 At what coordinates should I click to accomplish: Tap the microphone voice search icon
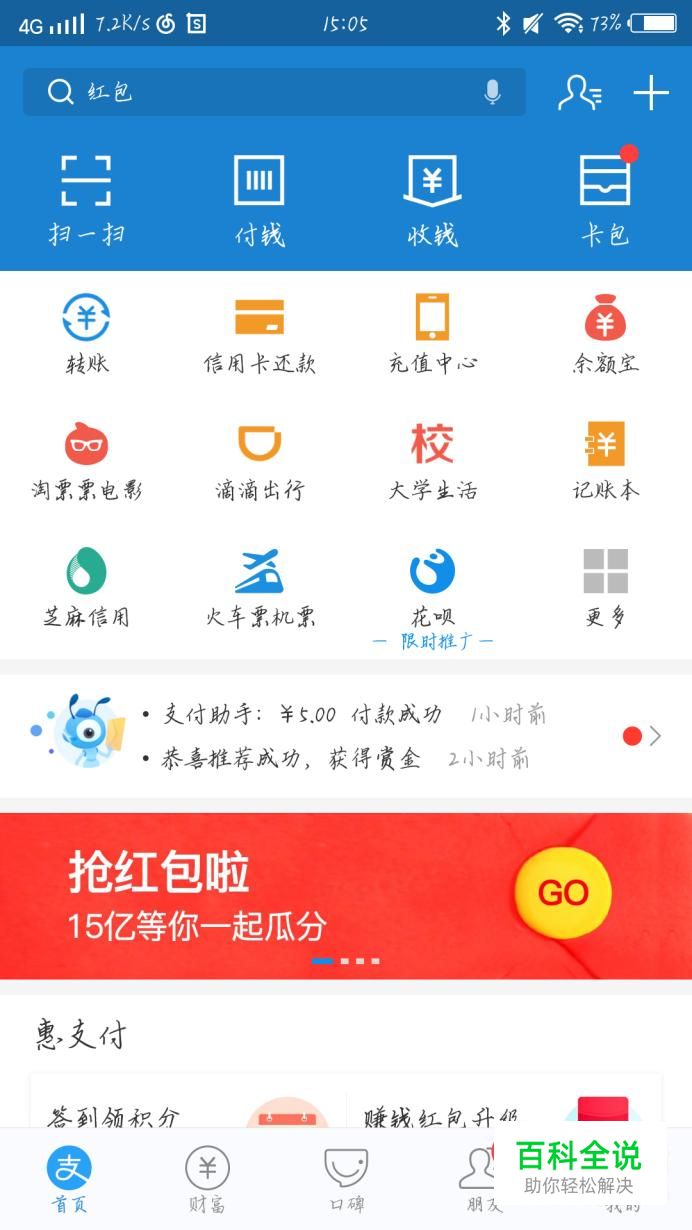[x=492, y=92]
